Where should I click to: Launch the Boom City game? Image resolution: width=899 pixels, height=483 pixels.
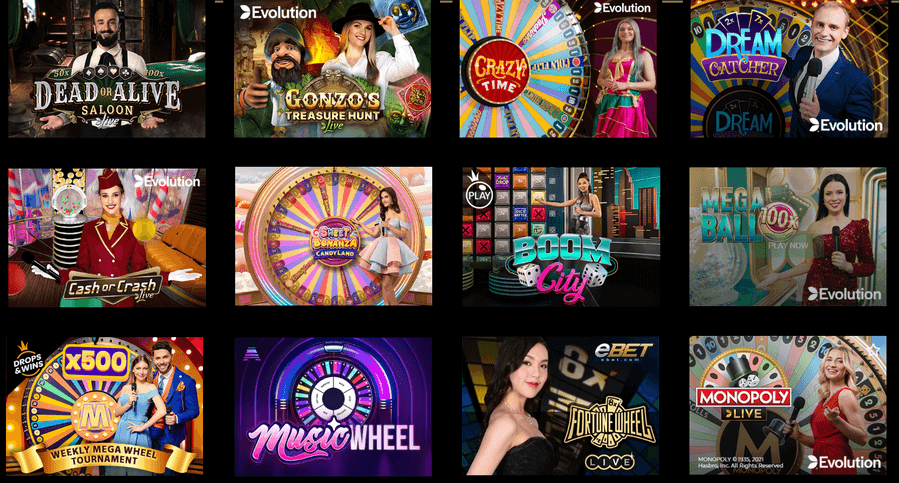(560, 237)
